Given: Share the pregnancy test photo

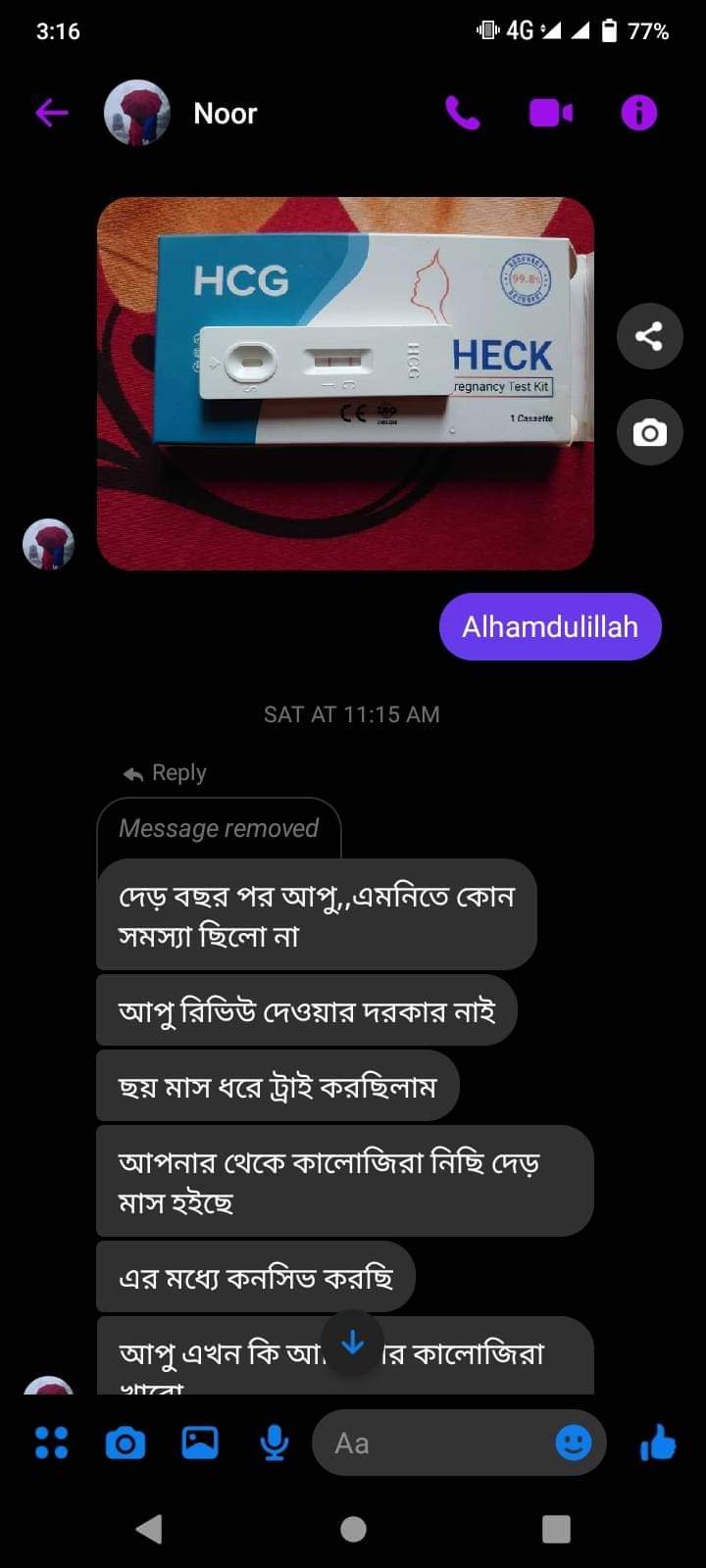Looking at the screenshot, I should tap(649, 336).
